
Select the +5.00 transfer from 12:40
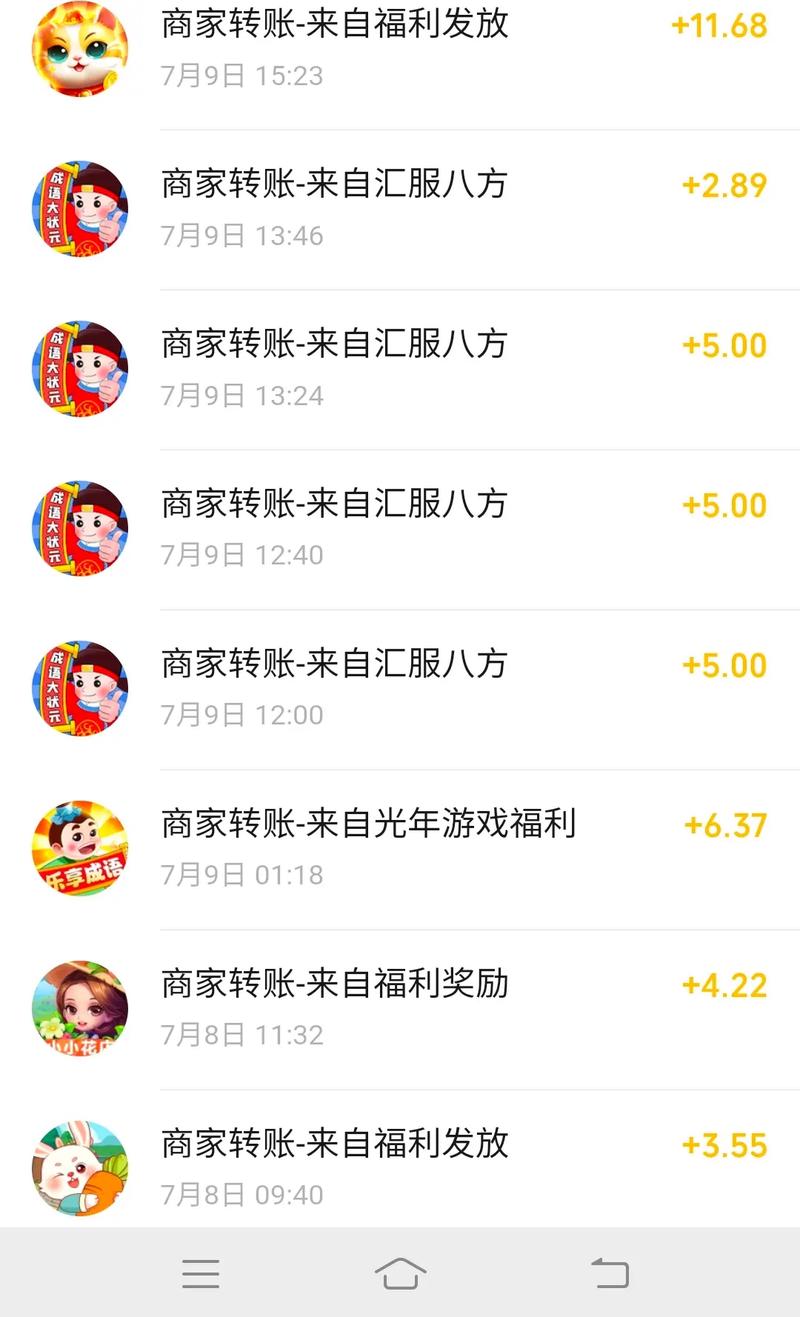724,505
